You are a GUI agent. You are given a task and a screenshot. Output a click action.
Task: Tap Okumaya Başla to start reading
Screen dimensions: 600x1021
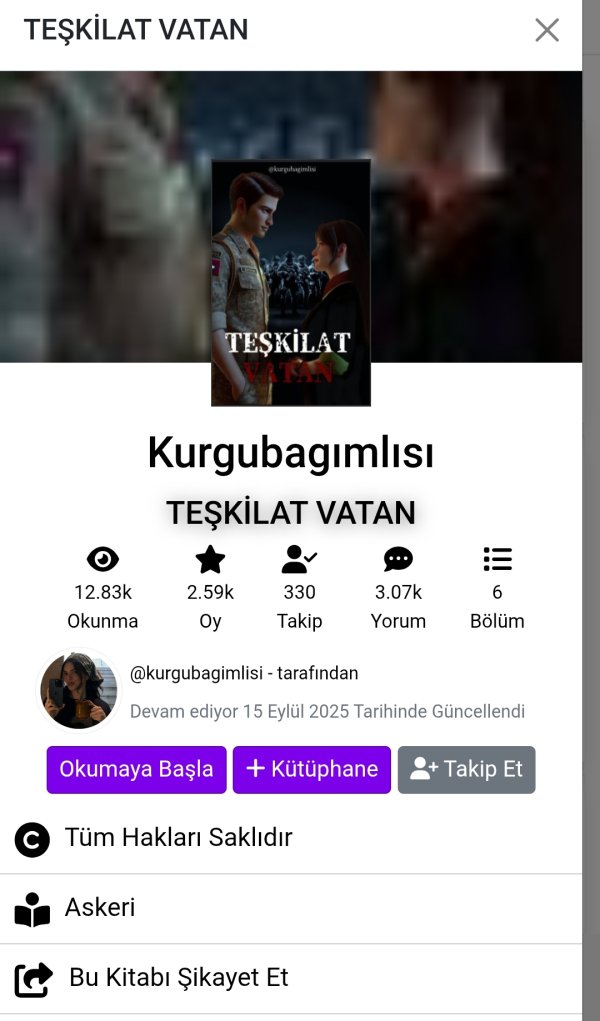(136, 769)
